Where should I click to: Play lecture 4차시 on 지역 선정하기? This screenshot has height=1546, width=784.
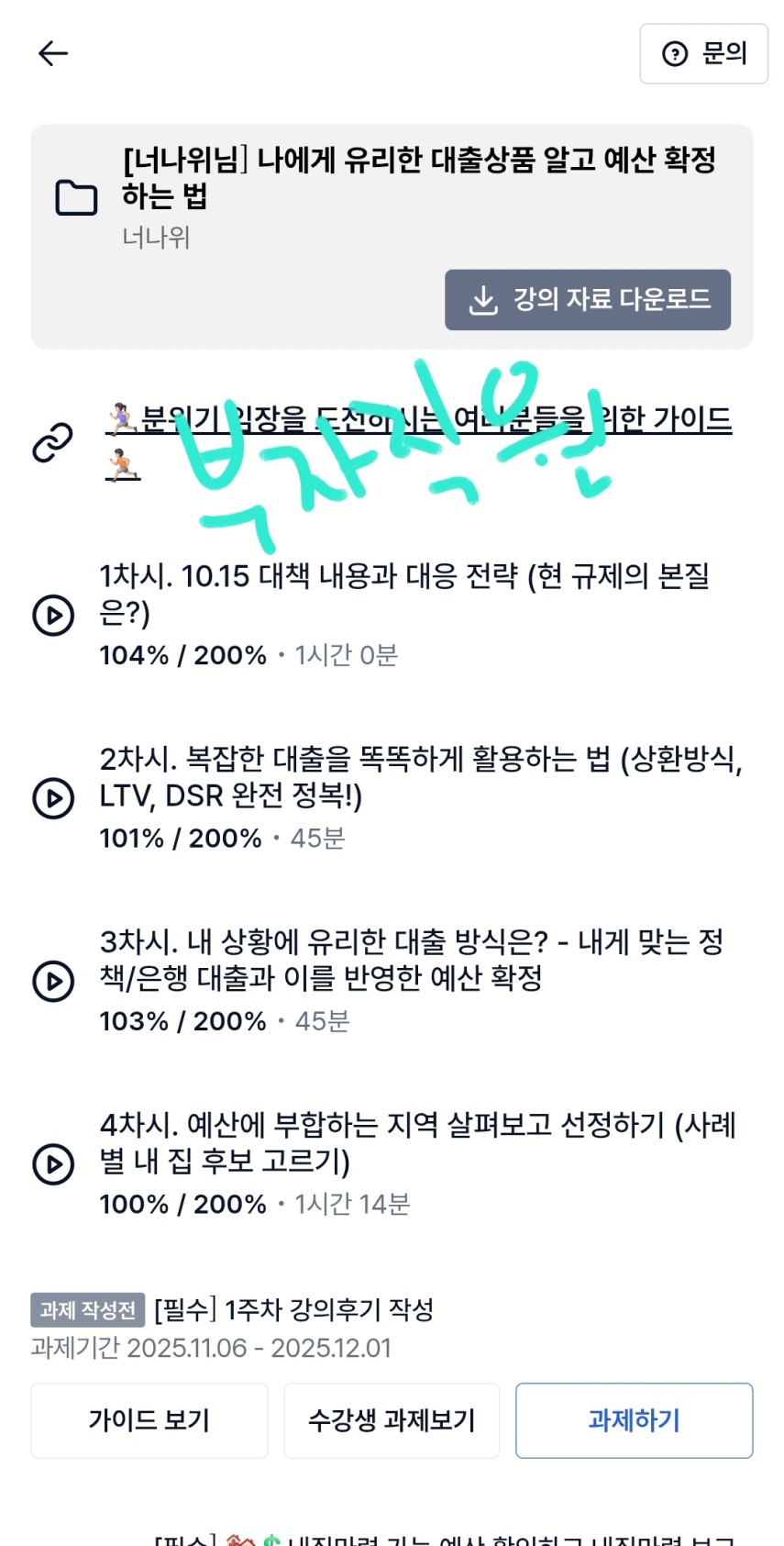(x=53, y=1163)
